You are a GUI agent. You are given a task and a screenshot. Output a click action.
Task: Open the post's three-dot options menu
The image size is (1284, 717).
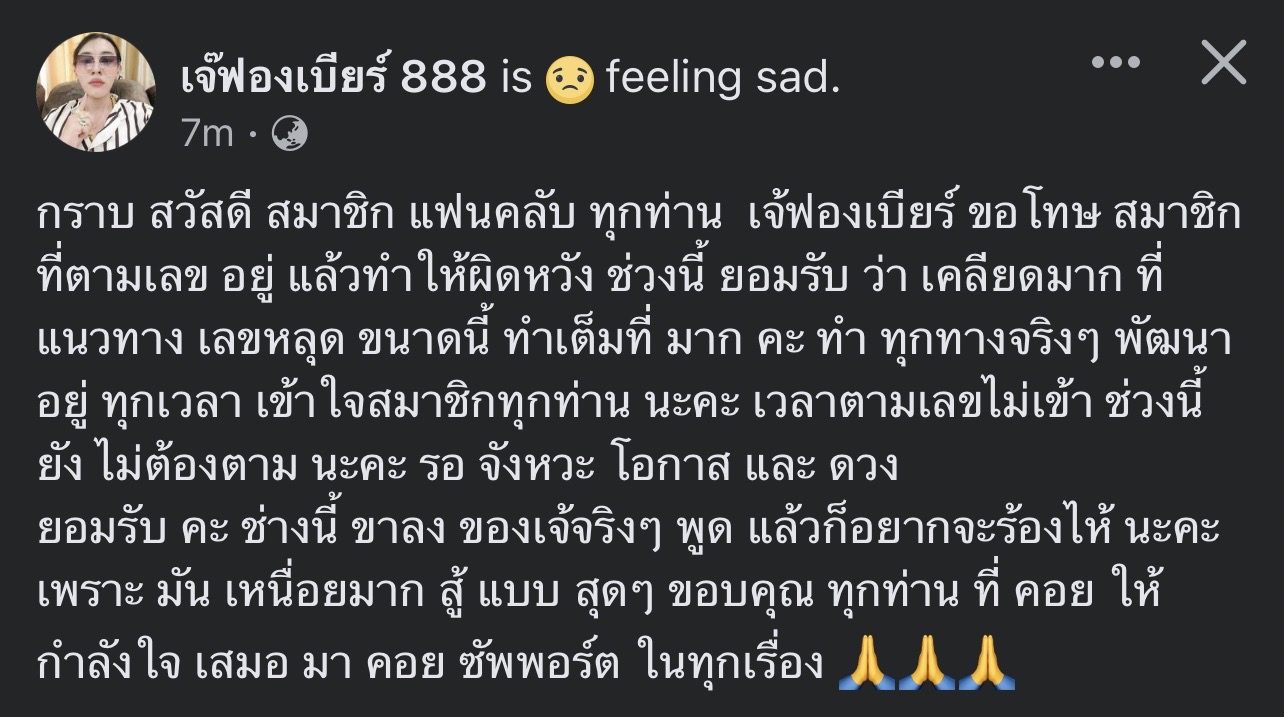point(1116,63)
